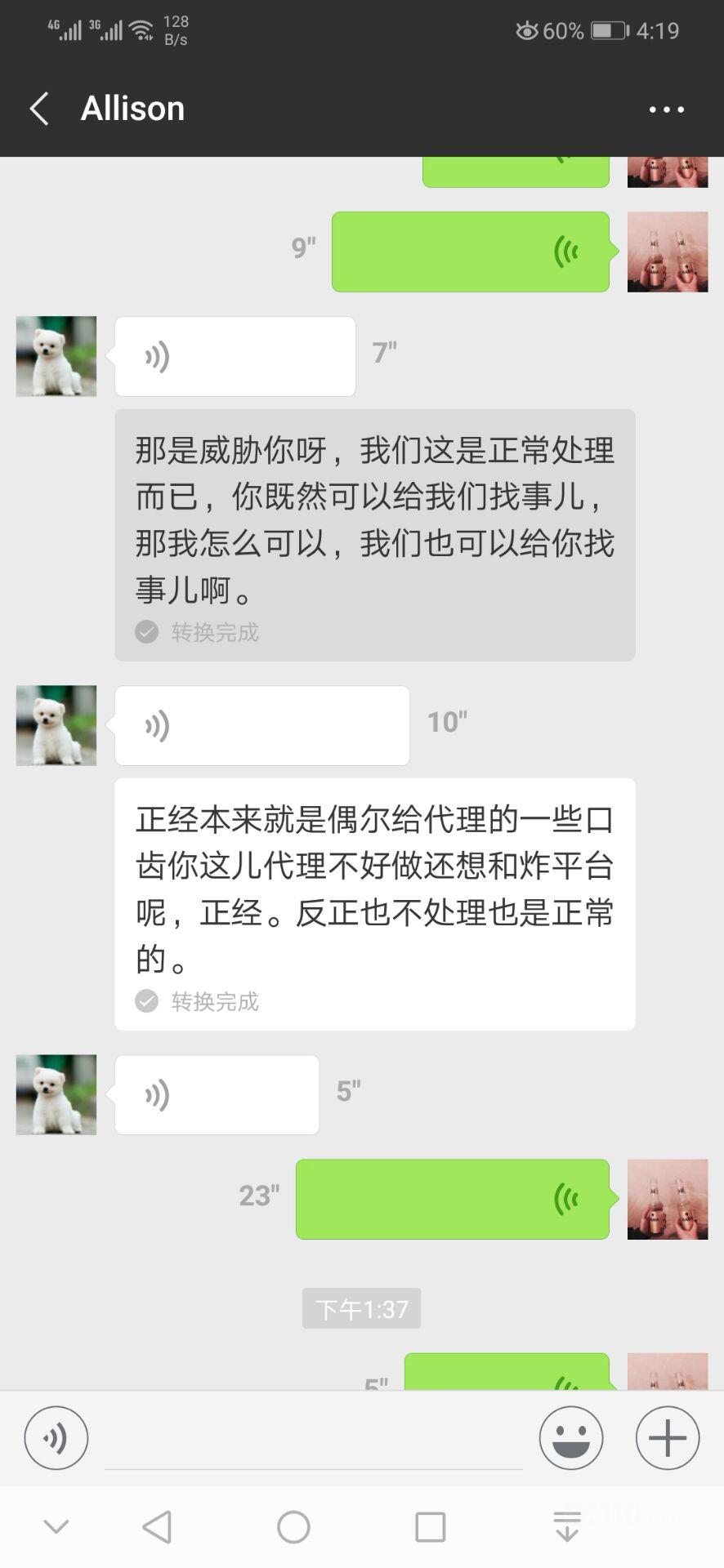Go back from Allison chat

tap(39, 109)
